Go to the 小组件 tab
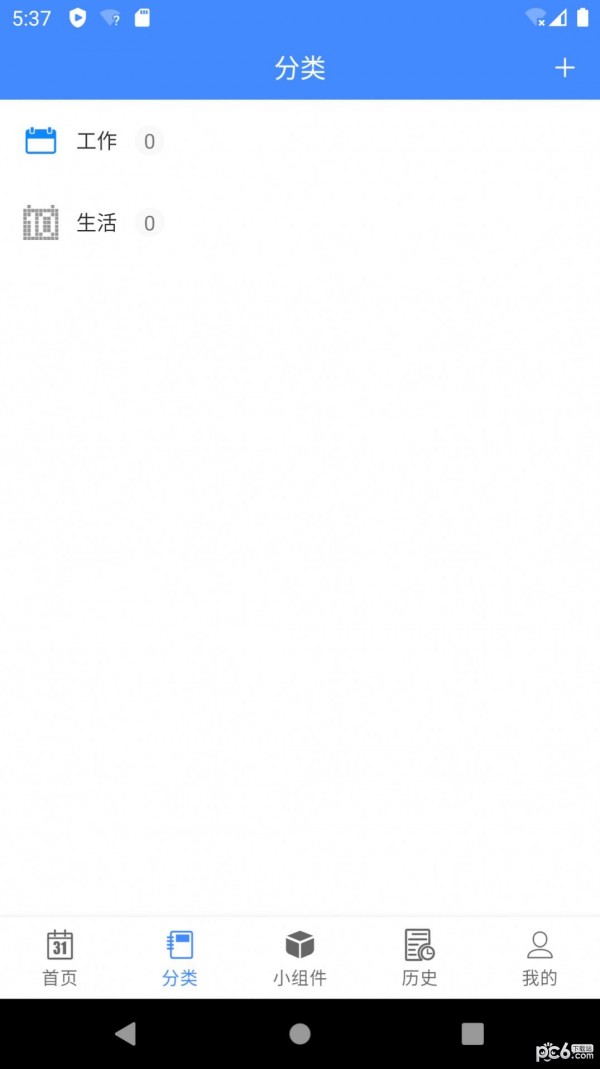The image size is (600, 1069). click(300, 957)
